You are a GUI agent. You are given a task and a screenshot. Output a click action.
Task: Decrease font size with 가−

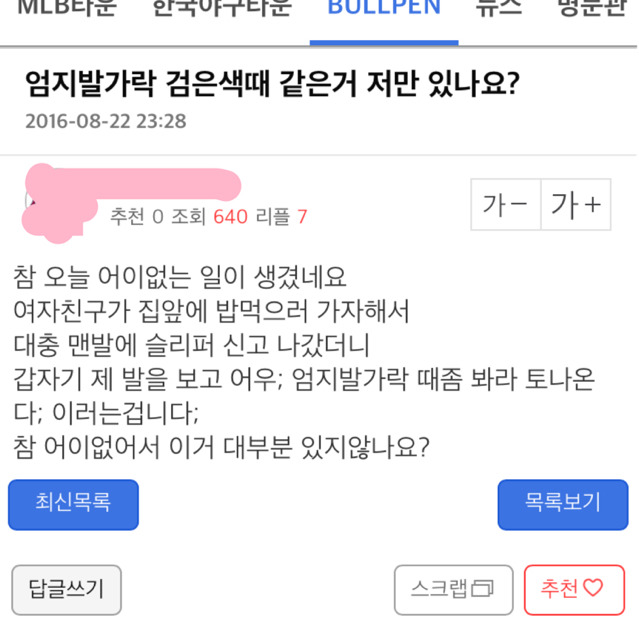click(x=506, y=206)
